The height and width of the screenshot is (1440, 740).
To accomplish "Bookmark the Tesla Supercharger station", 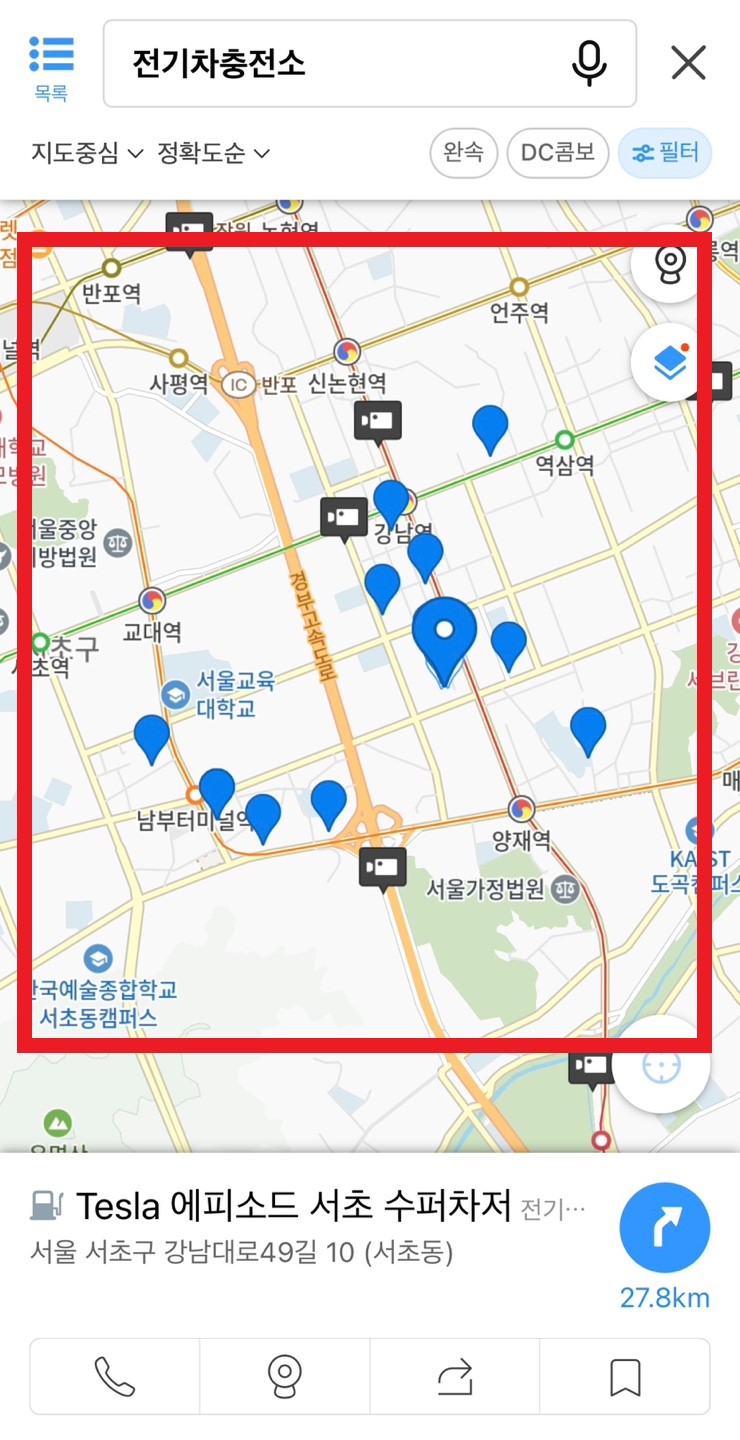I will pyautogui.click(x=627, y=1376).
